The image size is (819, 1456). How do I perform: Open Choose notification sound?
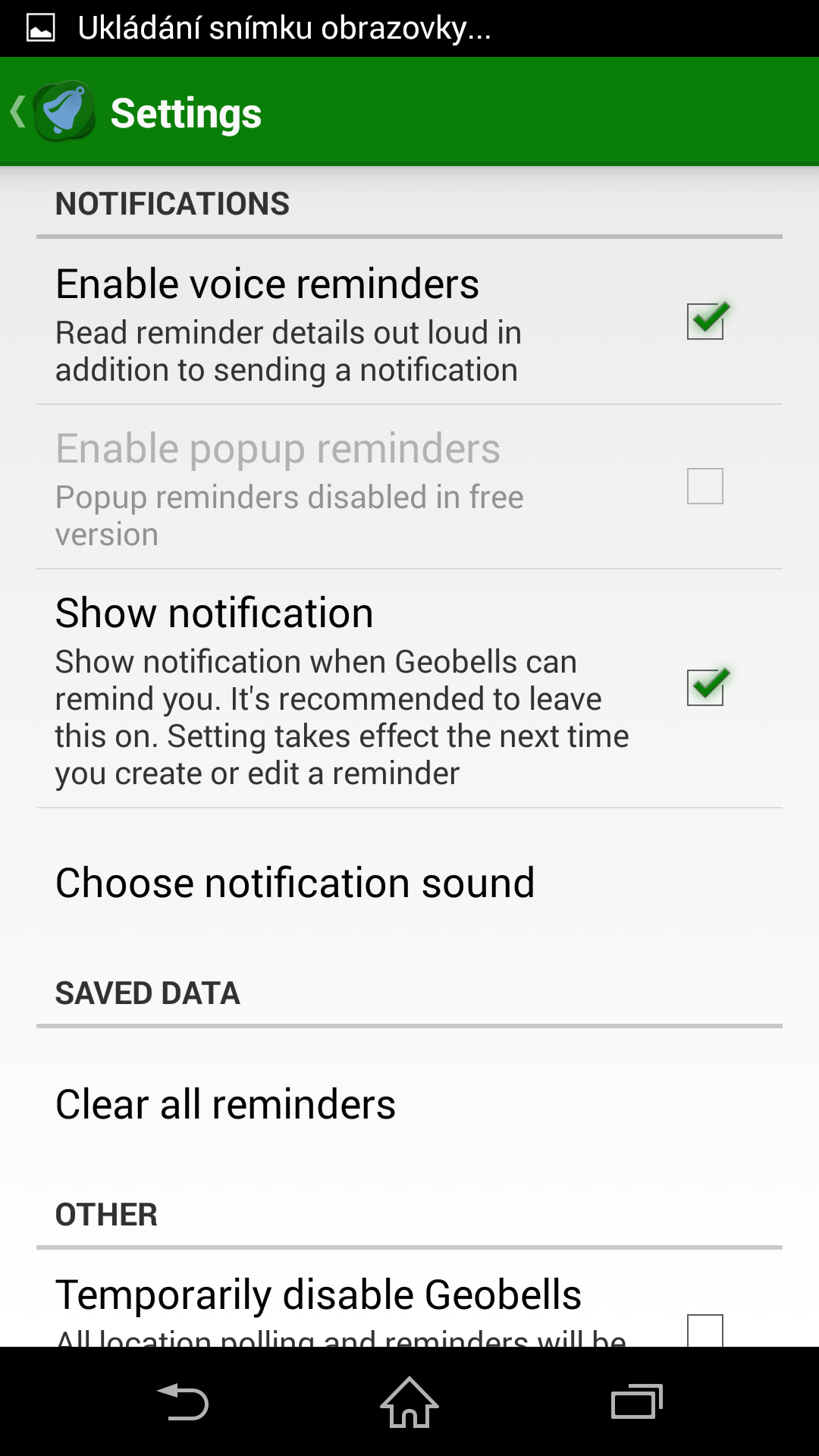409,883
